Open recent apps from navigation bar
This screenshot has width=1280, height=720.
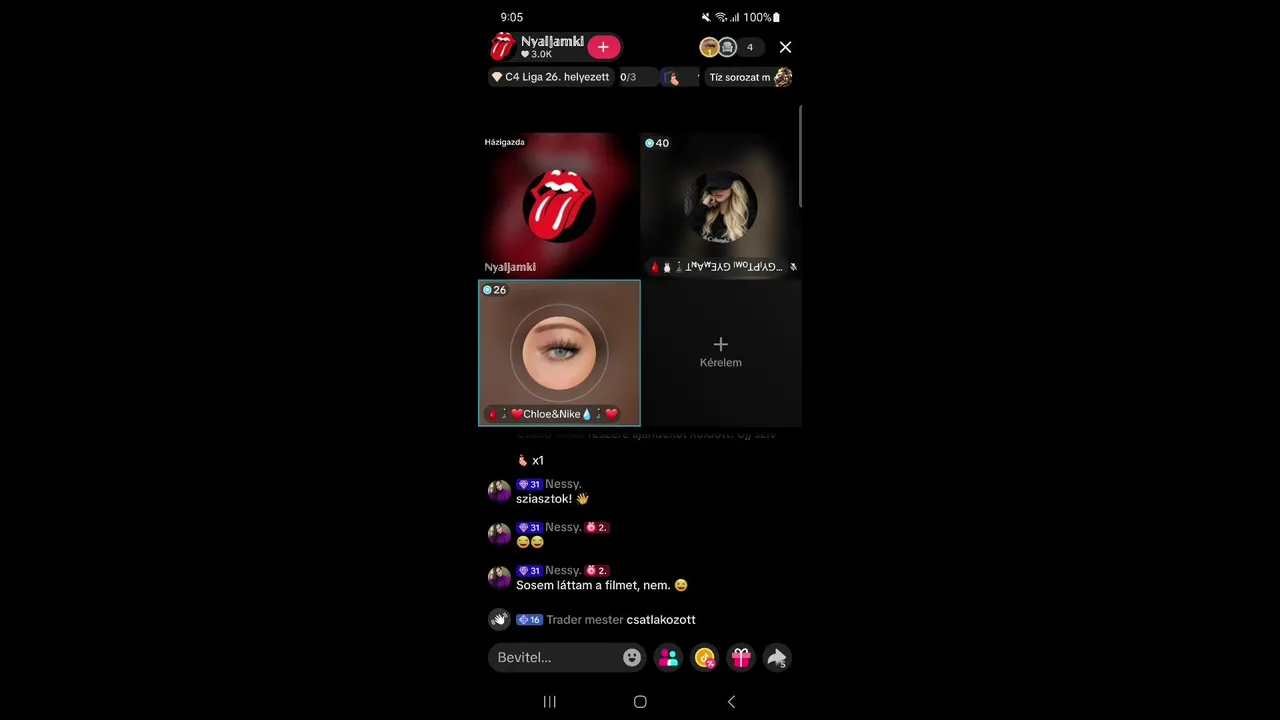coord(549,702)
